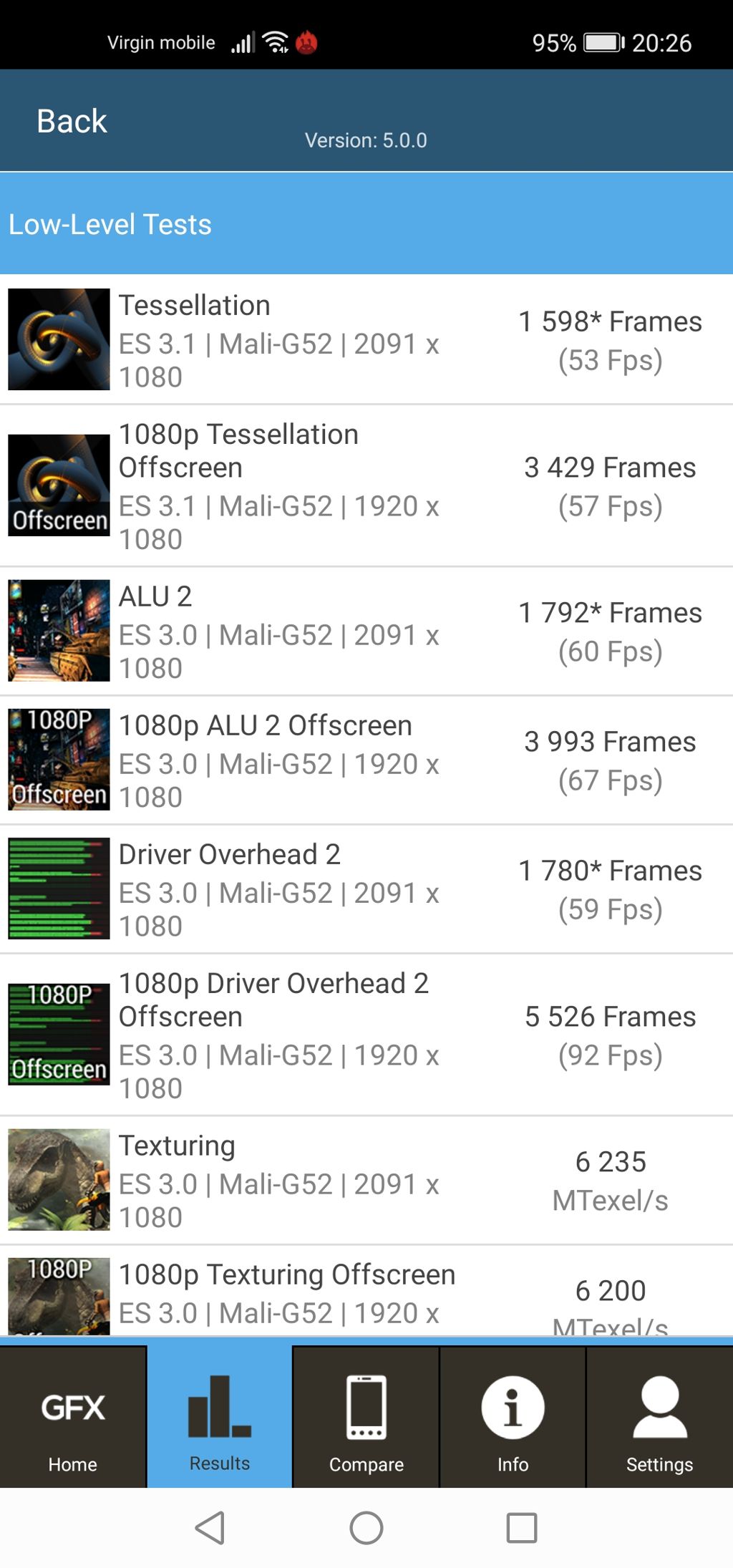This screenshot has width=733, height=1568.
Task: Select the 1080p ALU 2 Offscreen row
Action: (366, 760)
